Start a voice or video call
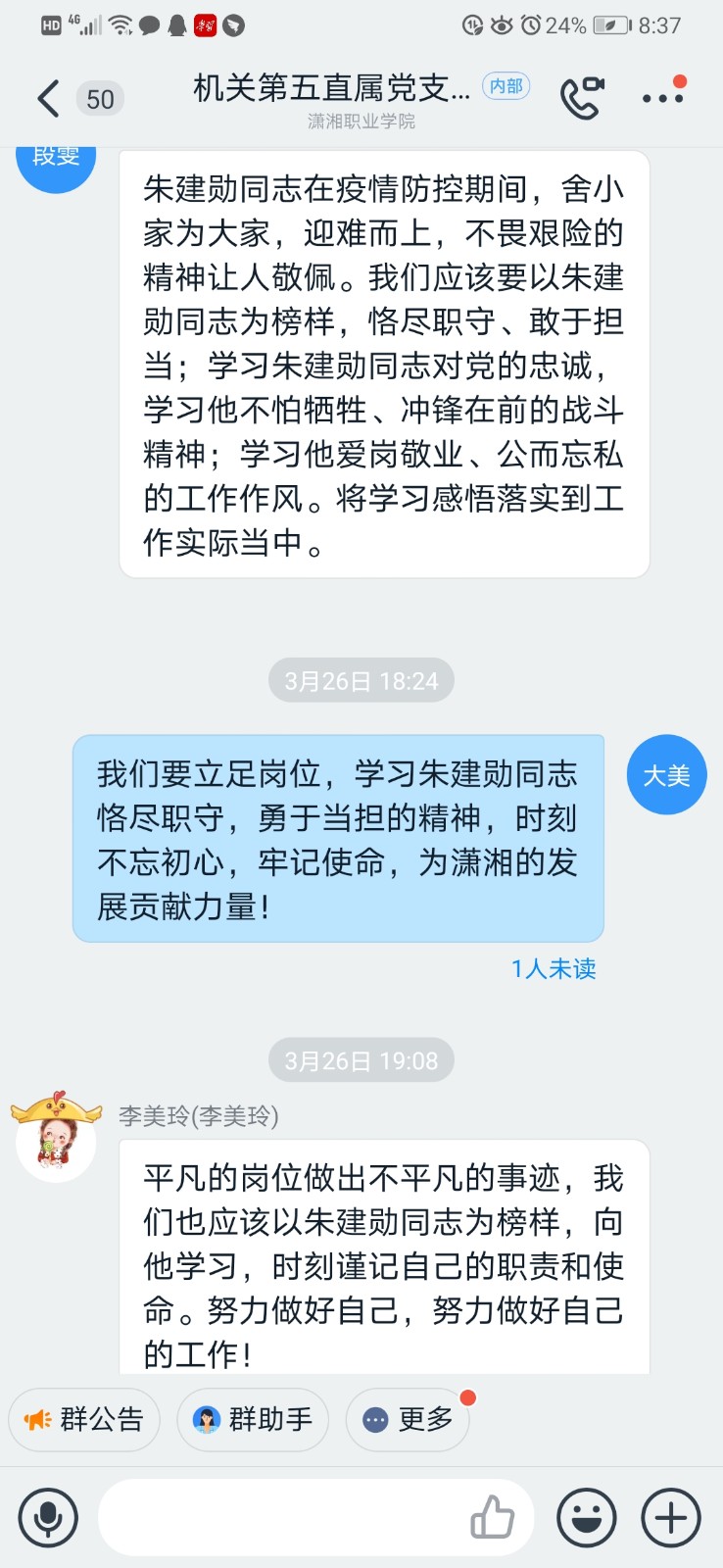 582,98
